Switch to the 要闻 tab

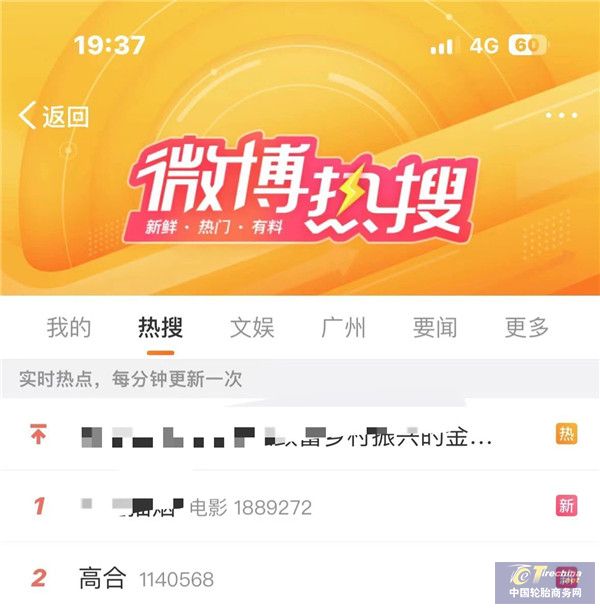[435, 327]
